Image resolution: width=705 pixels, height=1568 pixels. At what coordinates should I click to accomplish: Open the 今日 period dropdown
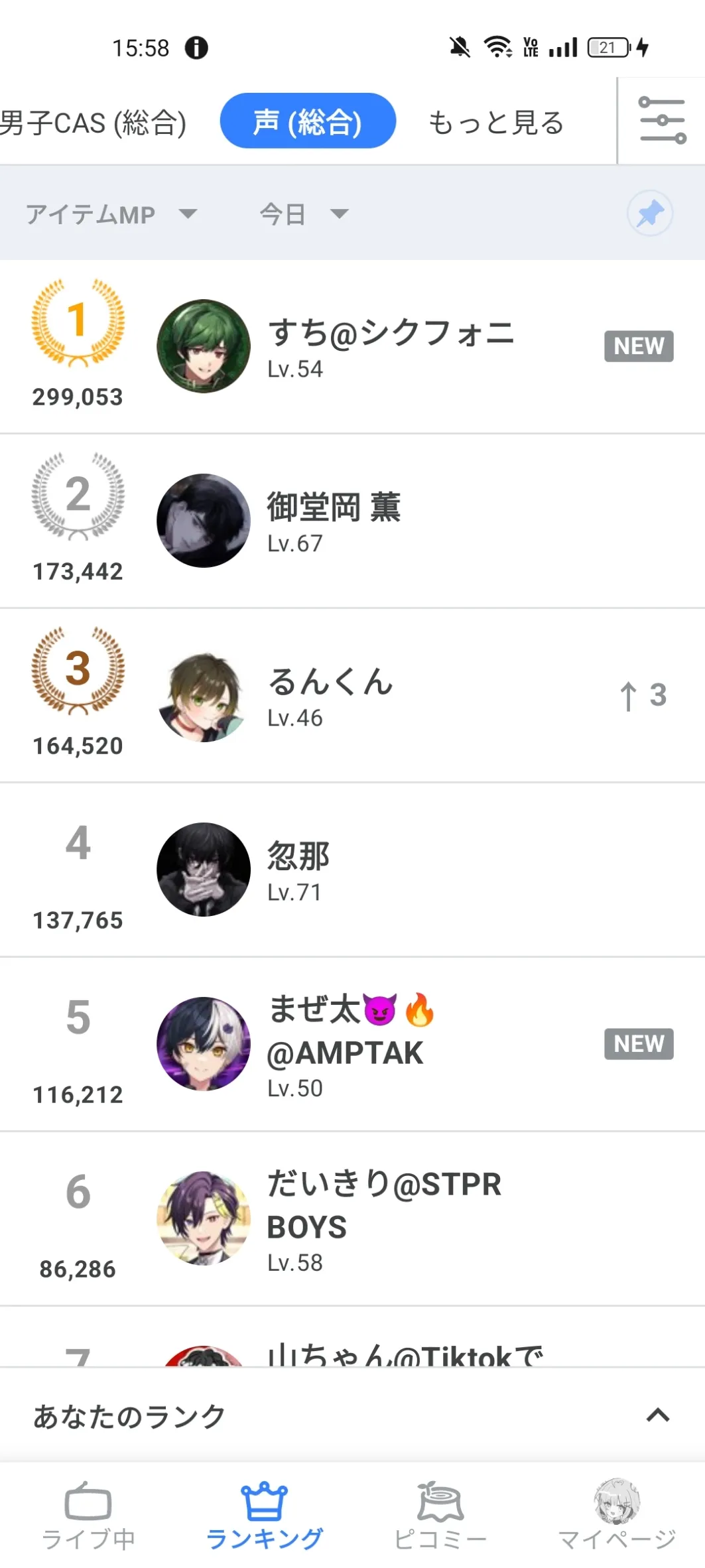tap(304, 214)
